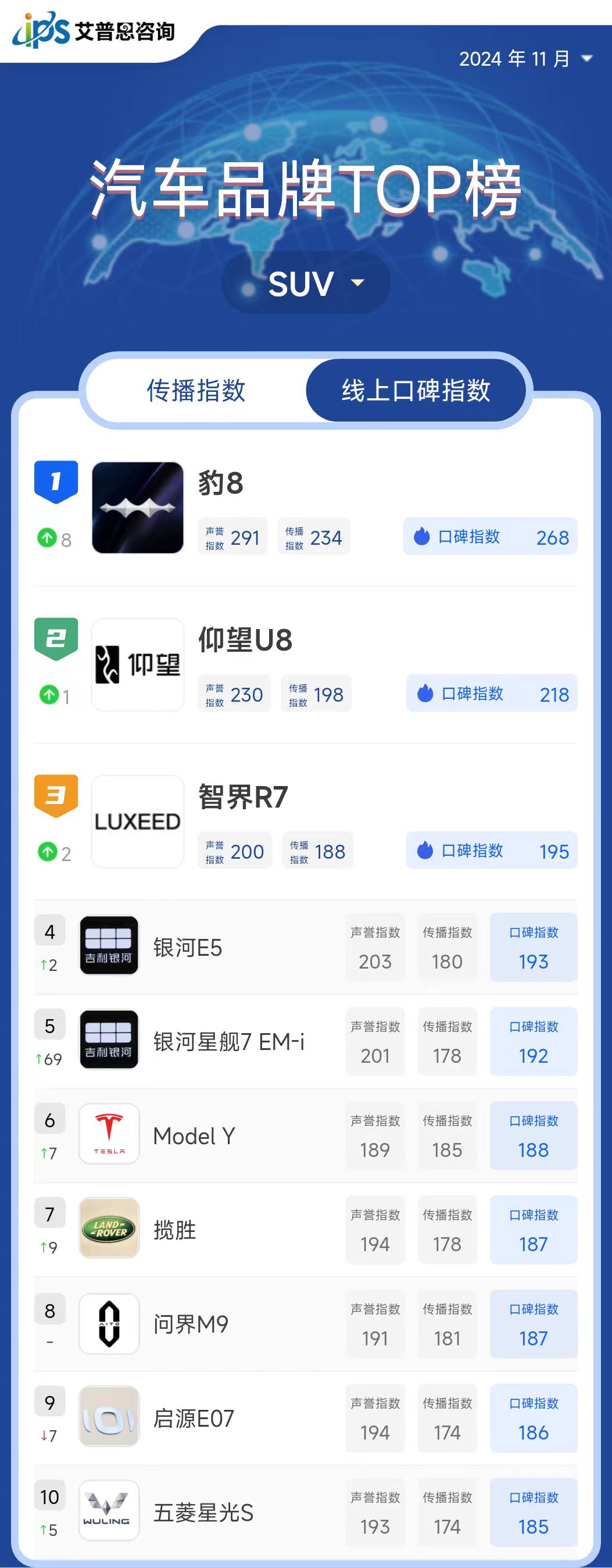View the Model Y row

coord(194,1137)
